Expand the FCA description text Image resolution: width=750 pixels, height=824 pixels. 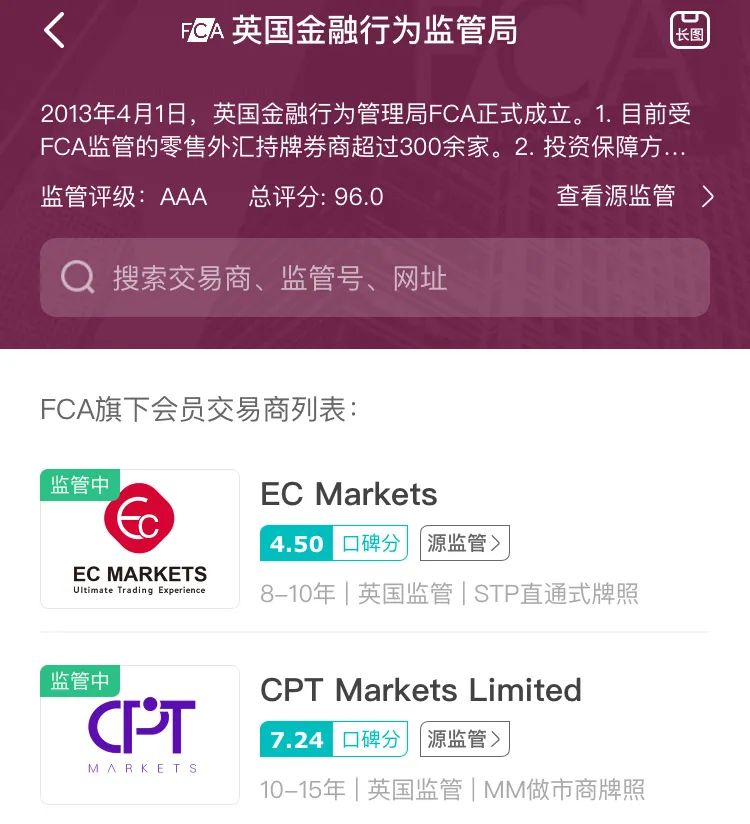[x=365, y=130]
